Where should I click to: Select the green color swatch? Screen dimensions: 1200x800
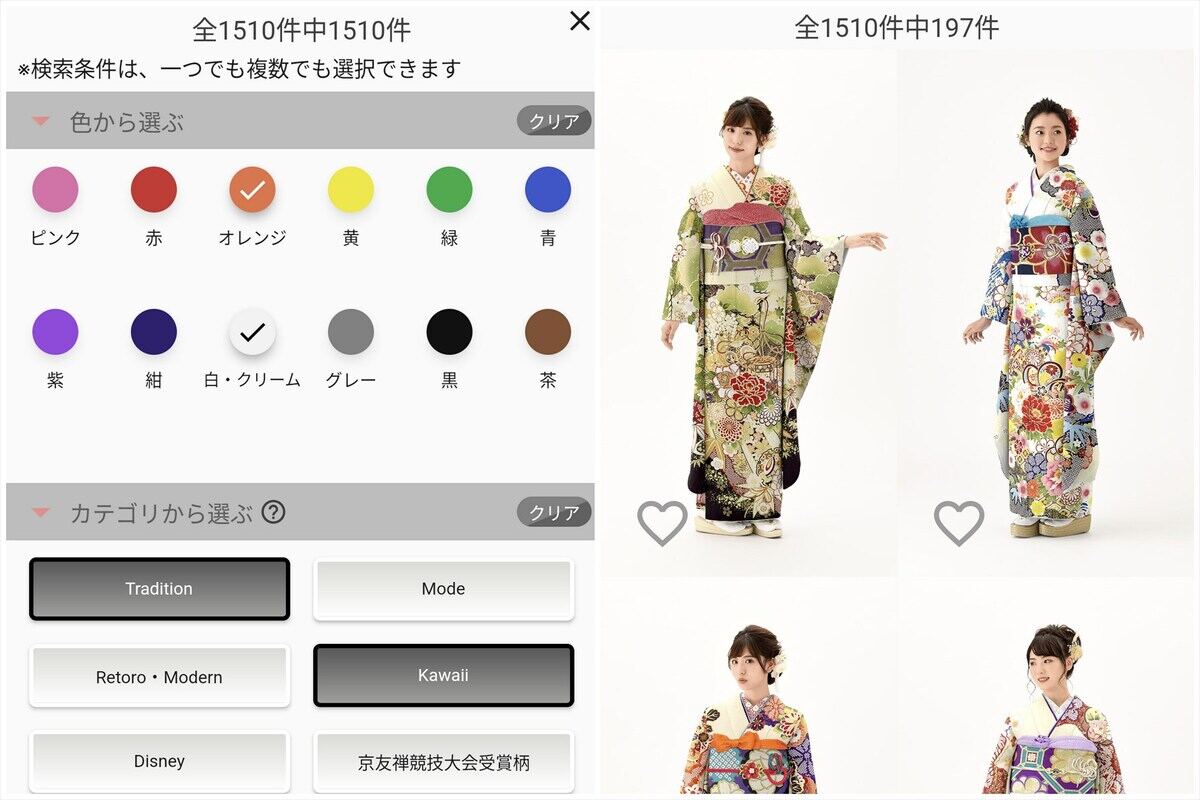(x=449, y=189)
